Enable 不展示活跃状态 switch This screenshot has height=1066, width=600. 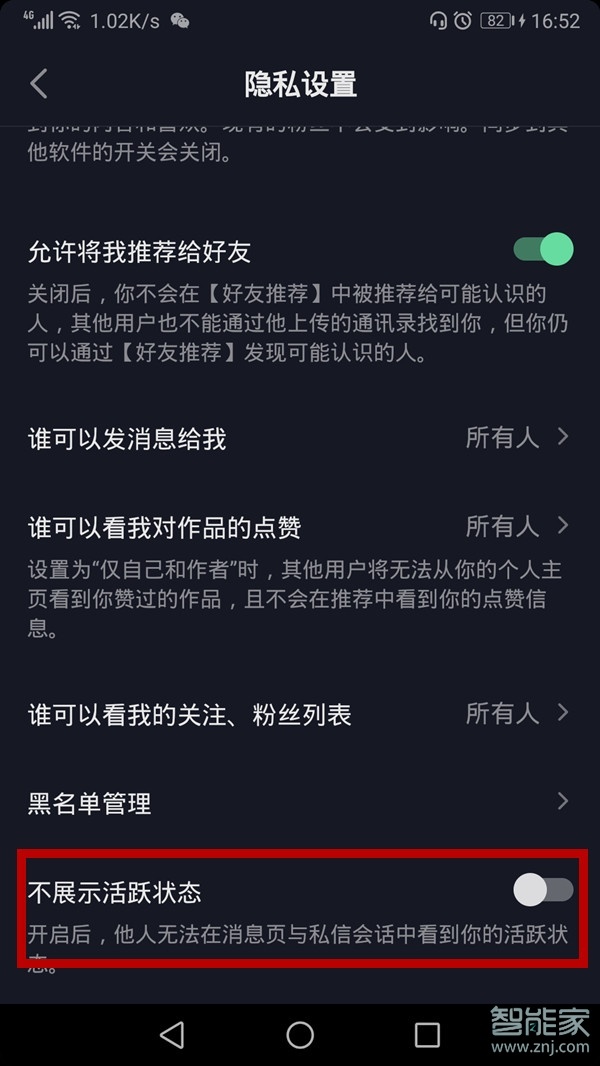[543, 889]
